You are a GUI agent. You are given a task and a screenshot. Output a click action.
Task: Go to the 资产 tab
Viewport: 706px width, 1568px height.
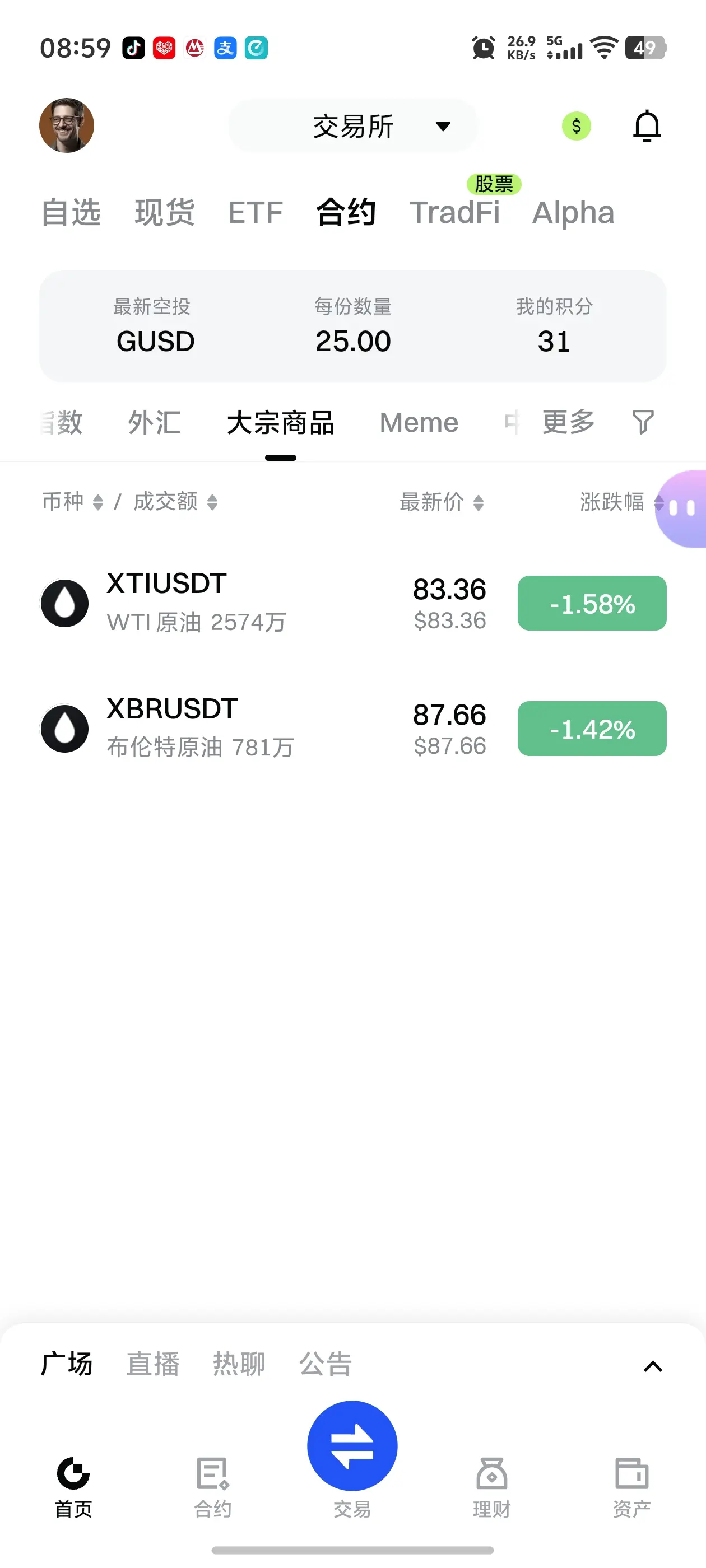631,1486
